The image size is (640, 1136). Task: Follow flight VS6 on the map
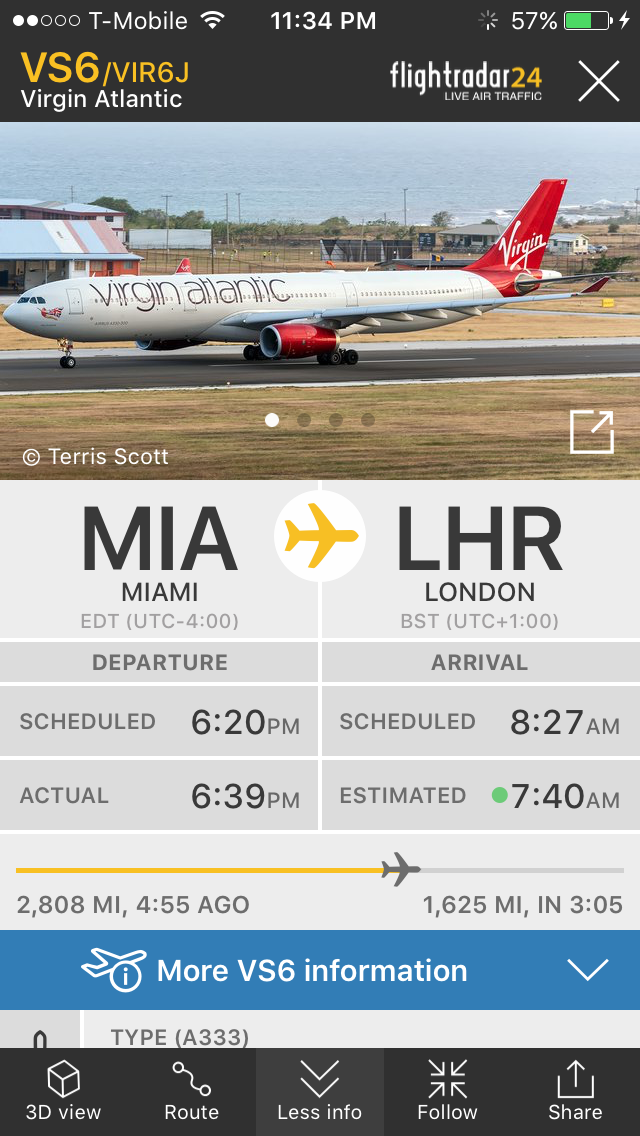click(447, 1092)
